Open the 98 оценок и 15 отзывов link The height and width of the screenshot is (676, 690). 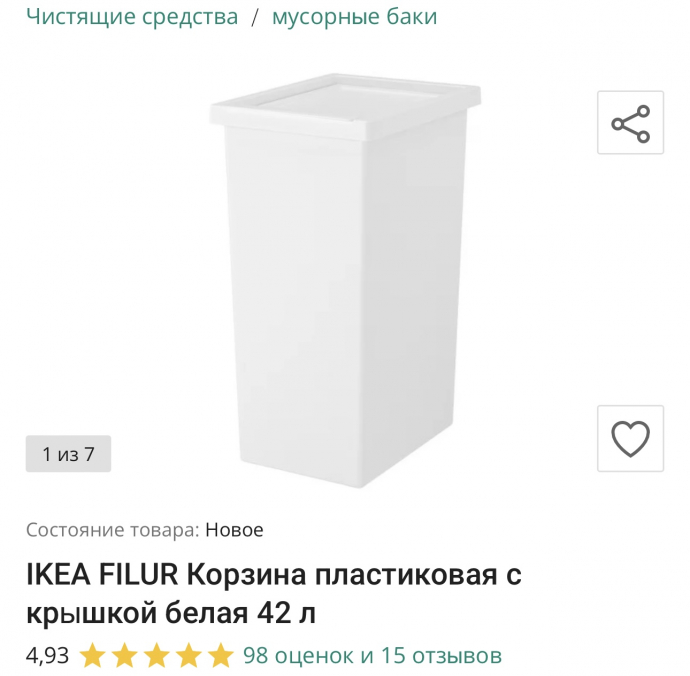[x=372, y=656]
